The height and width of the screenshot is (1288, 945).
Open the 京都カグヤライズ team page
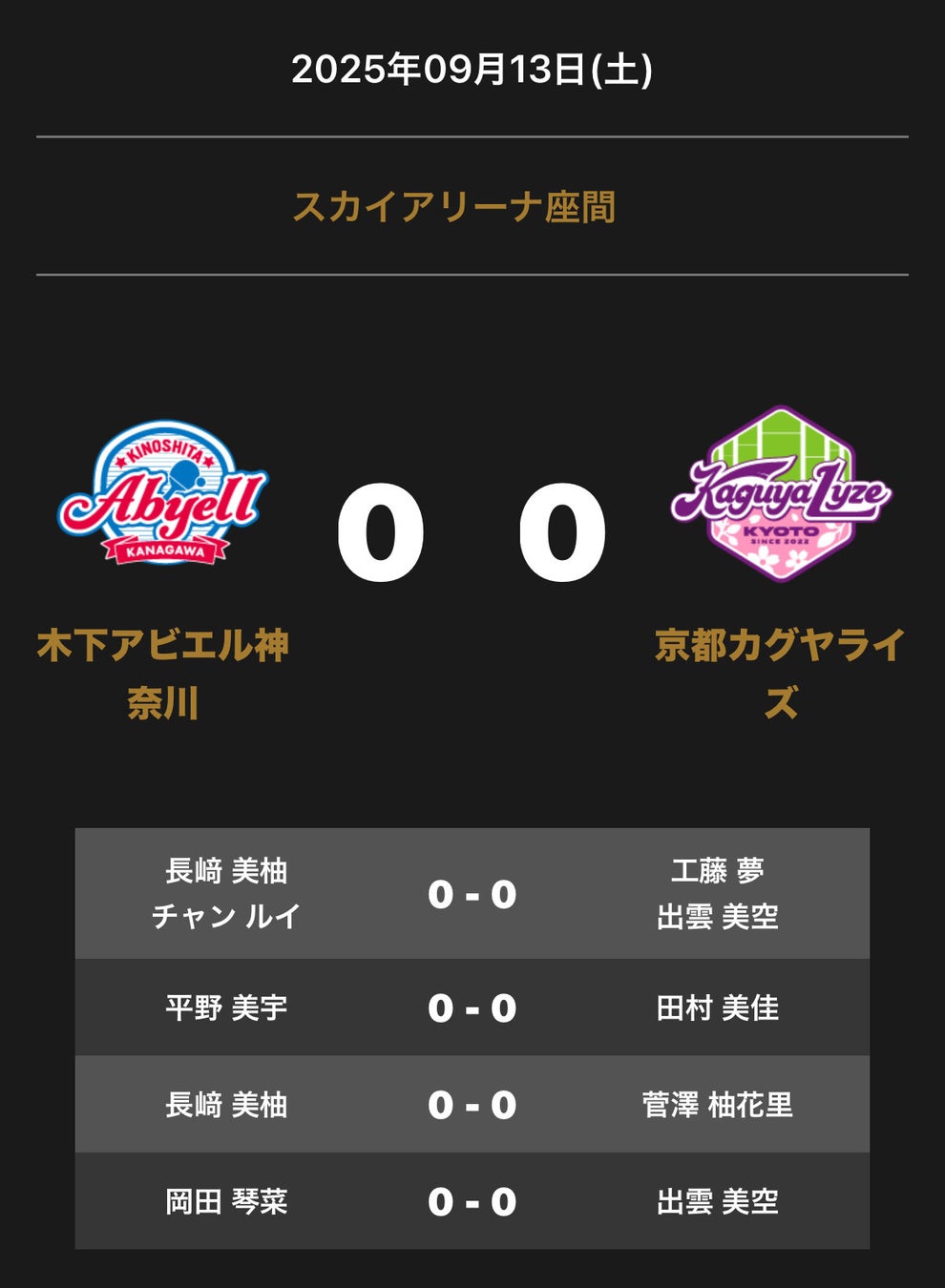(780, 673)
